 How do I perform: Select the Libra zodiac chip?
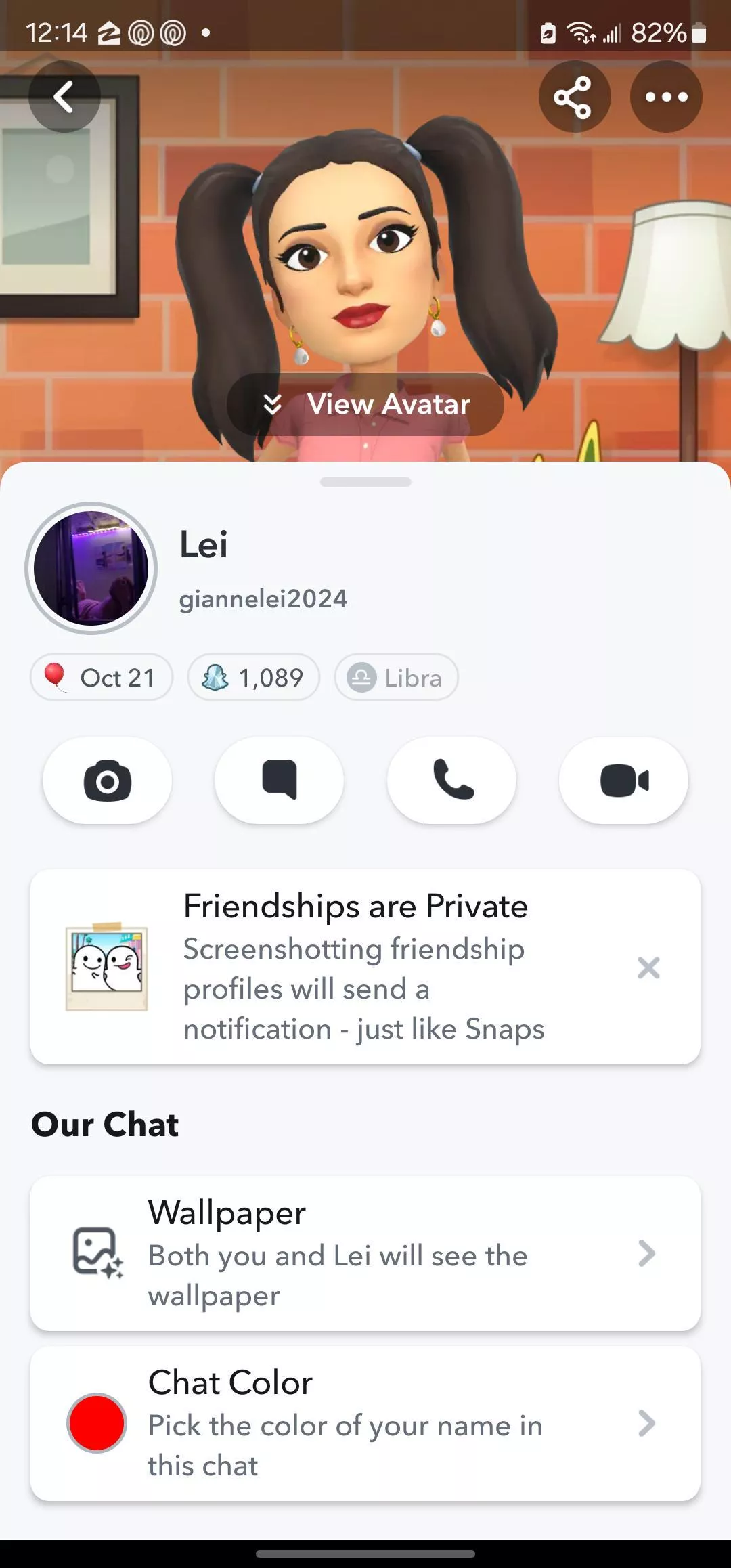(x=396, y=677)
